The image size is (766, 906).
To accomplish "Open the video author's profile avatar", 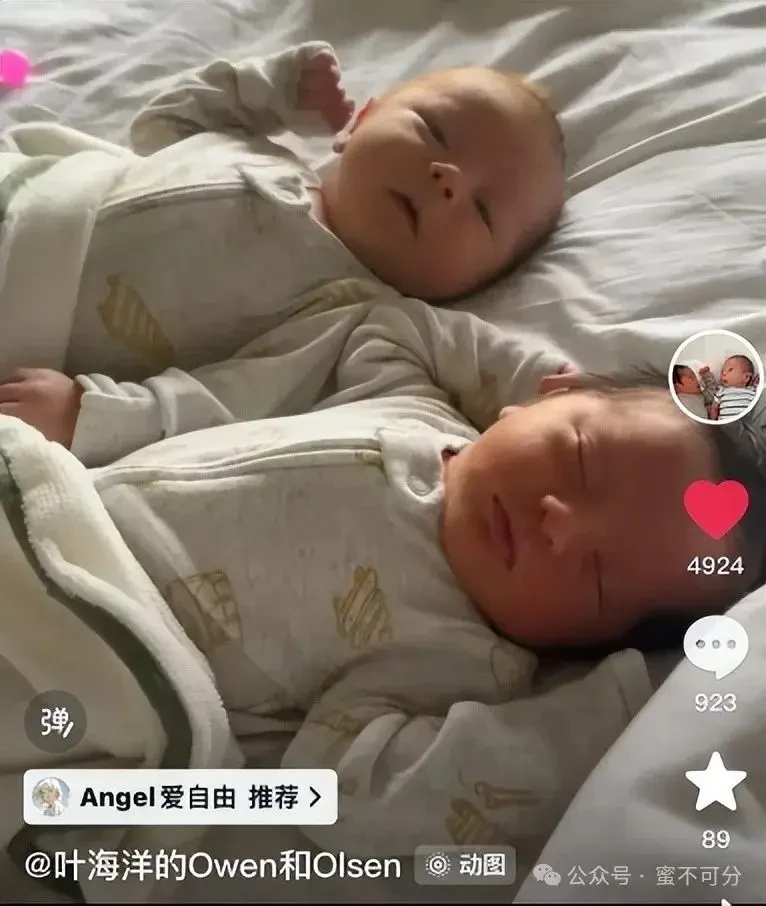I will coord(715,376).
